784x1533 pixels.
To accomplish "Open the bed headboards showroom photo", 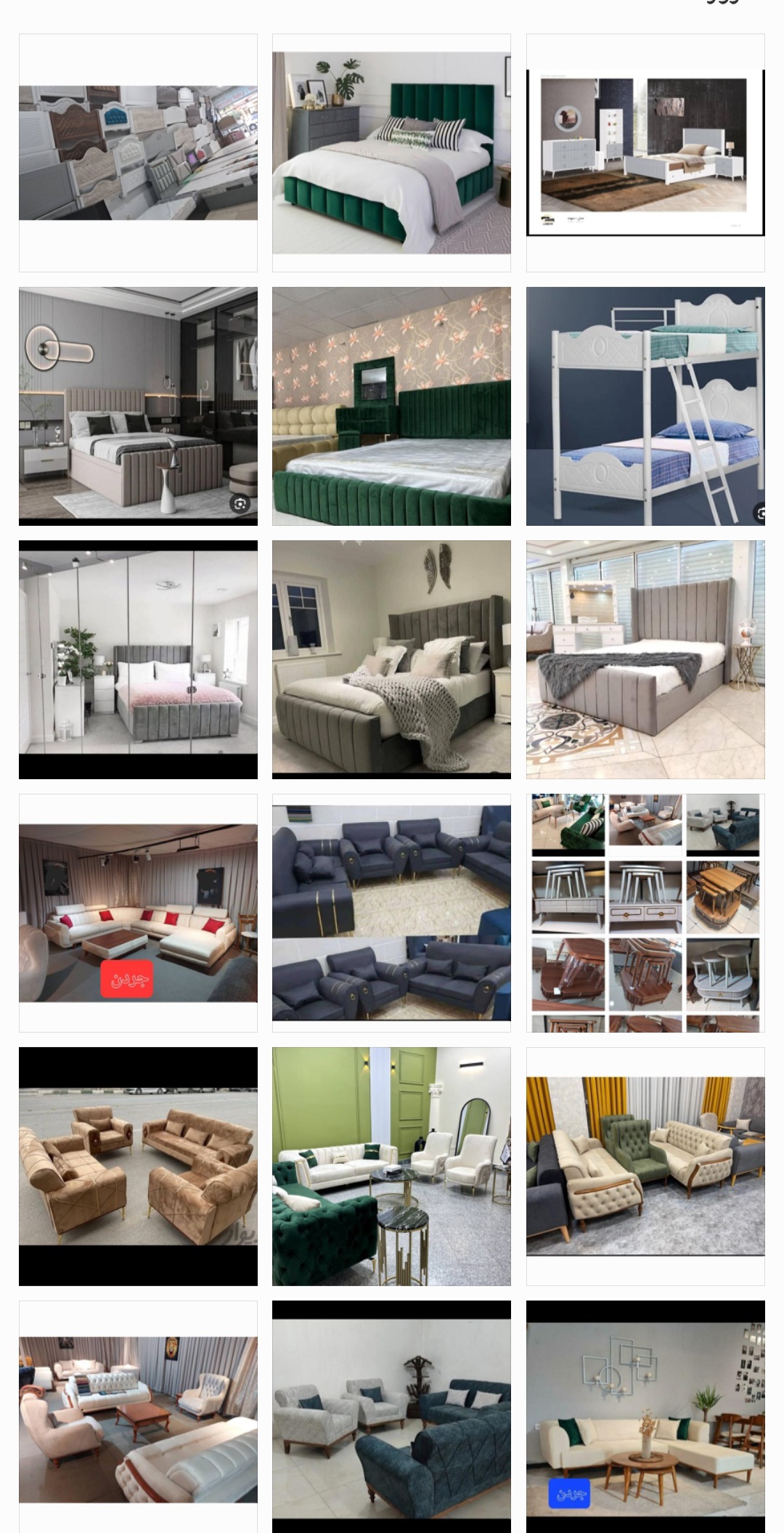I will (138, 153).
